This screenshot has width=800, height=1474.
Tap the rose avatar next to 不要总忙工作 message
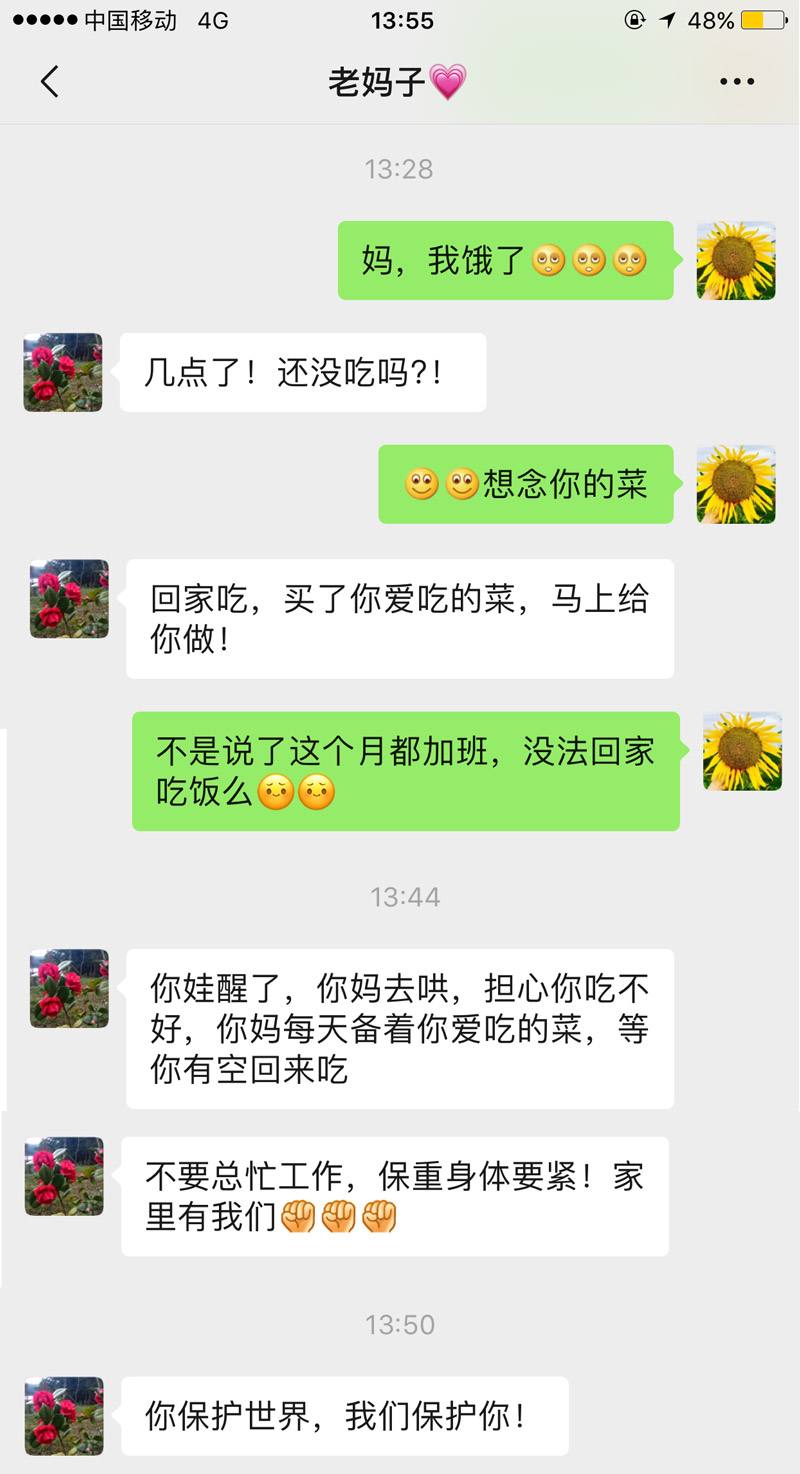[x=62, y=1177]
